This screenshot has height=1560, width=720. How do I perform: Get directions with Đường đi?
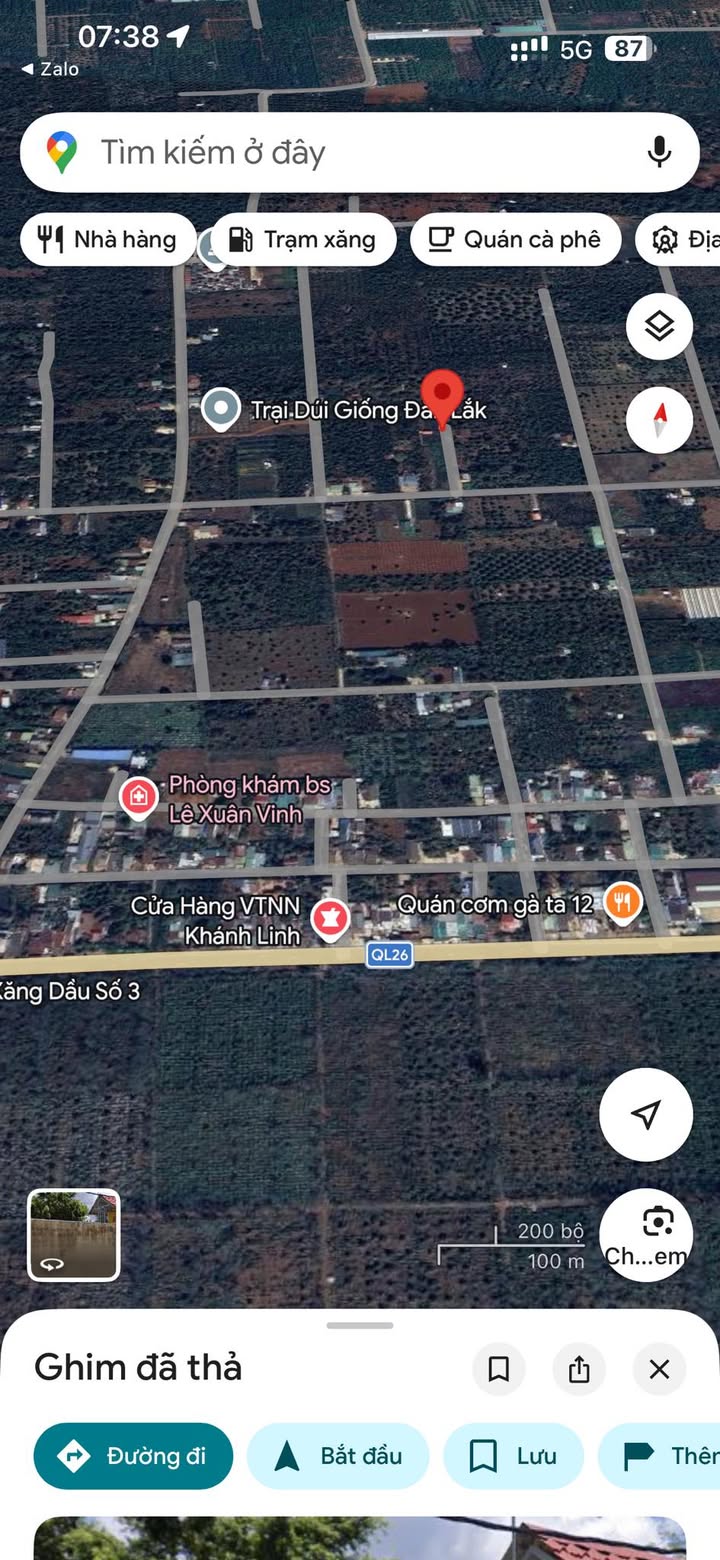133,1456
